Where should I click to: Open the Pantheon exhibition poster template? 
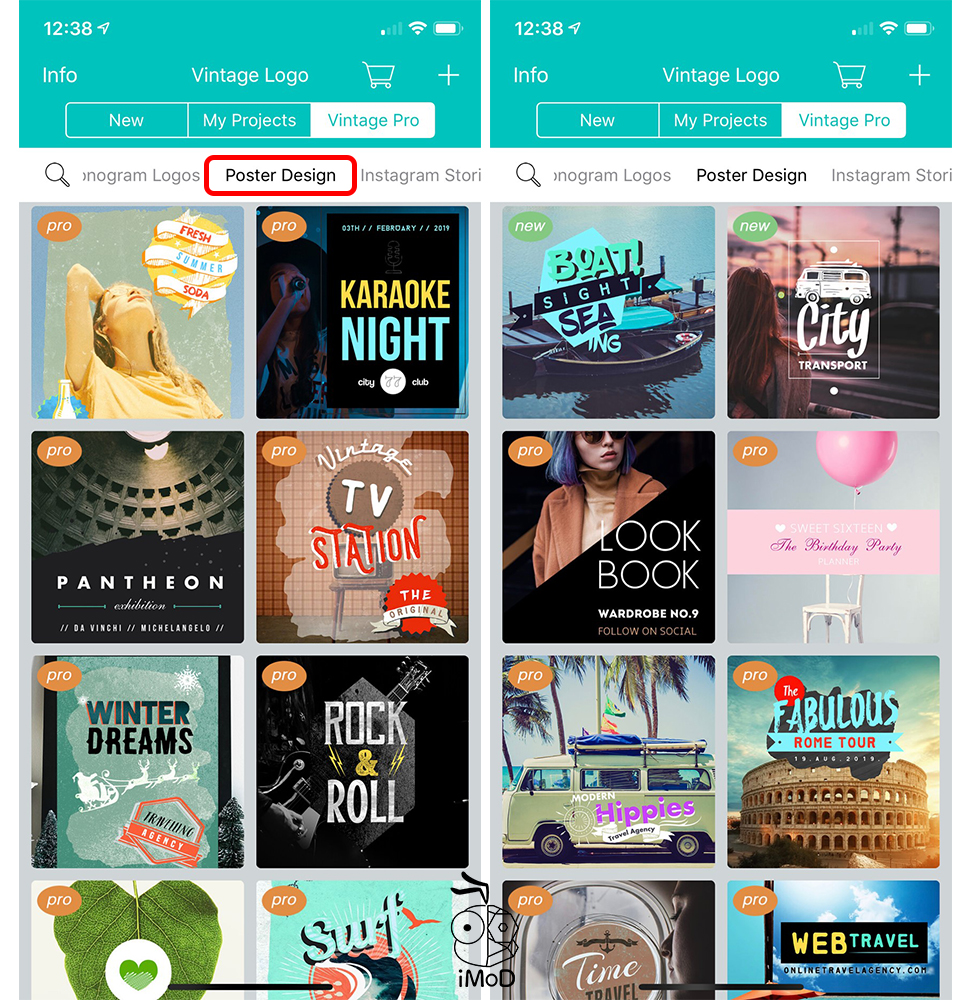pos(138,537)
